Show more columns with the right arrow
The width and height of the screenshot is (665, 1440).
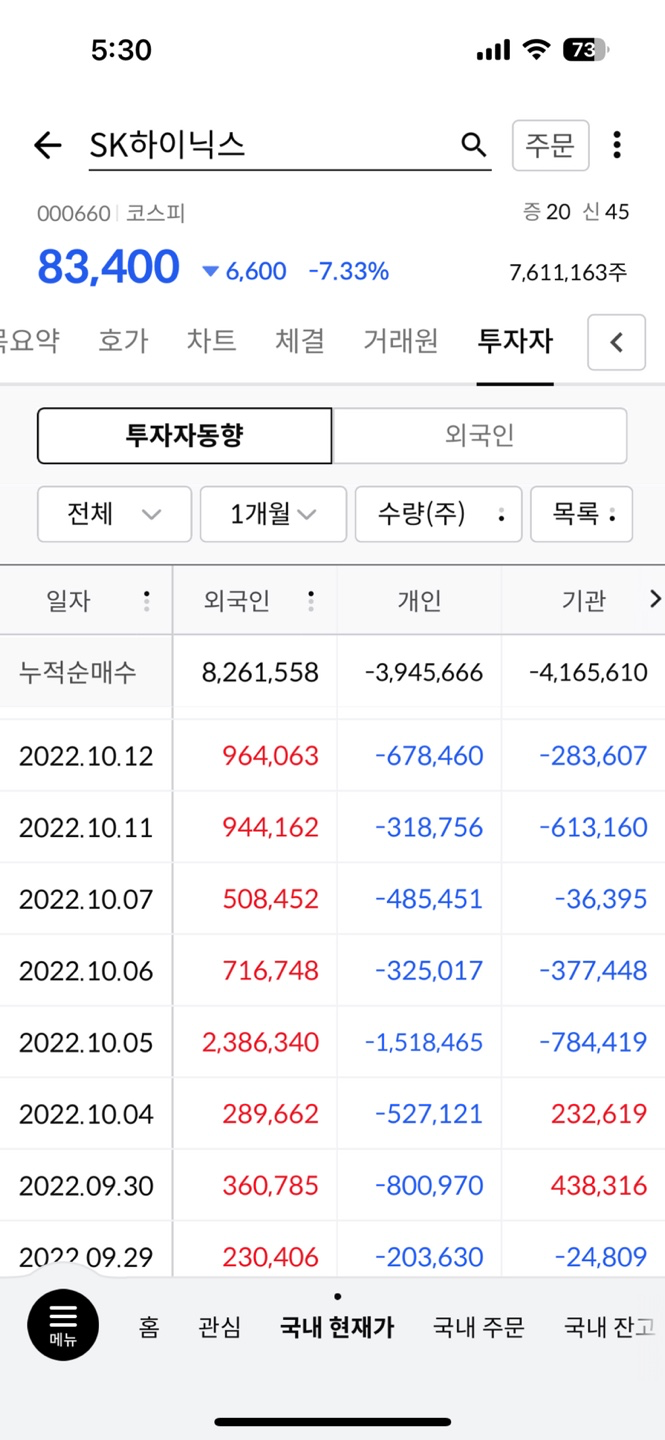(x=655, y=599)
